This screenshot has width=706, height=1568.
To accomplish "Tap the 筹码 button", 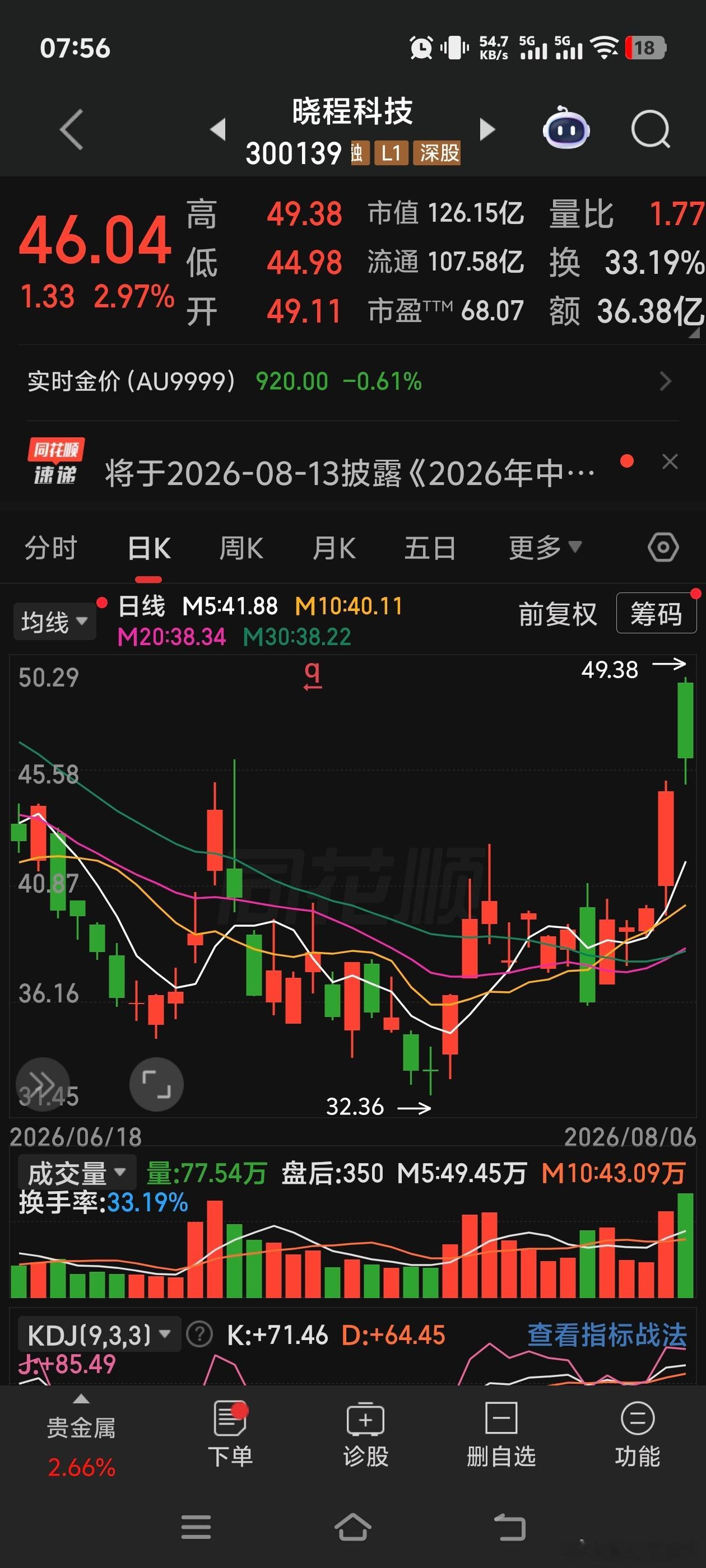I will coord(656,614).
